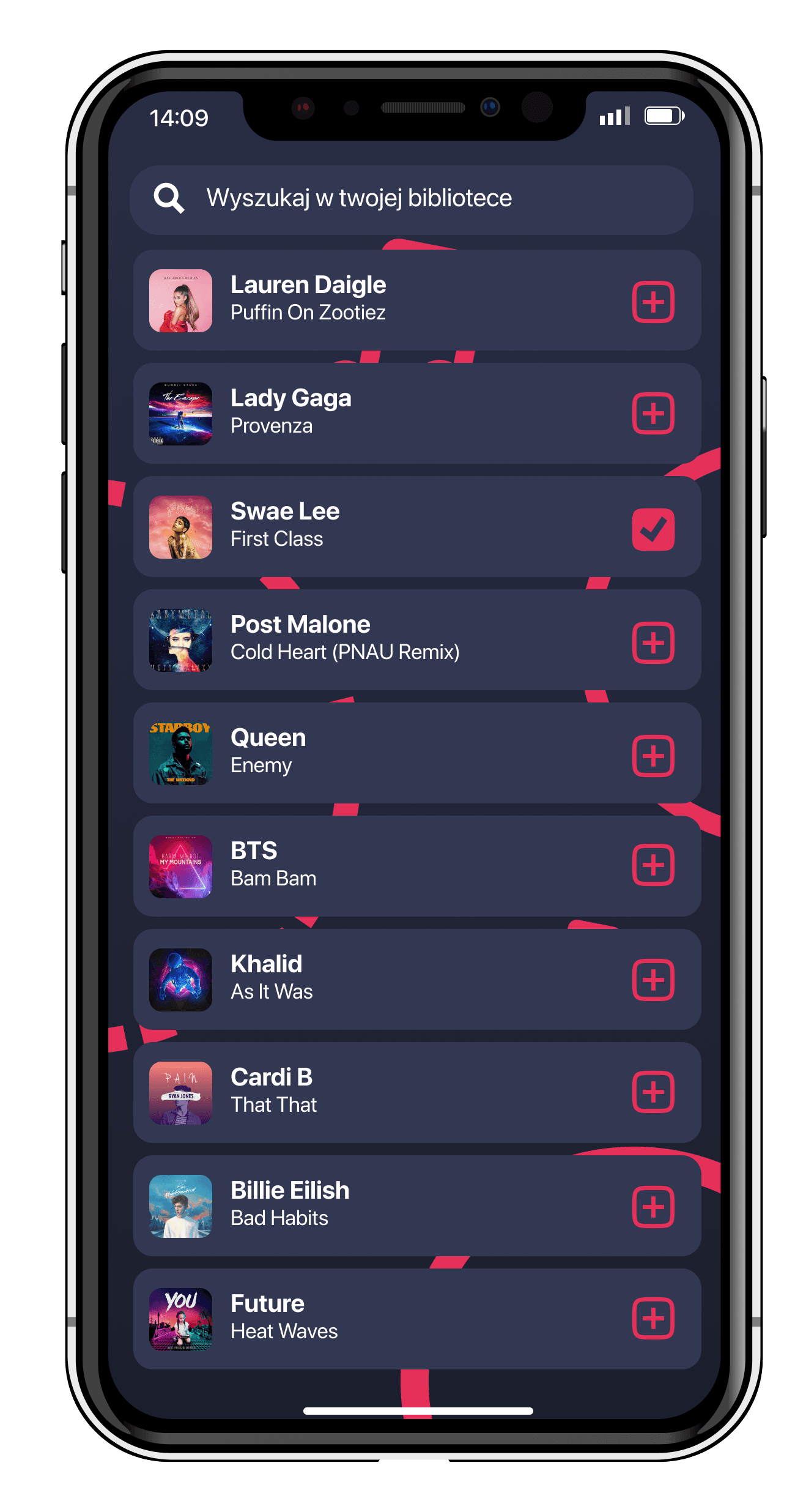Add Future's Heat Waves track
806x1512 pixels.
coord(653,1318)
